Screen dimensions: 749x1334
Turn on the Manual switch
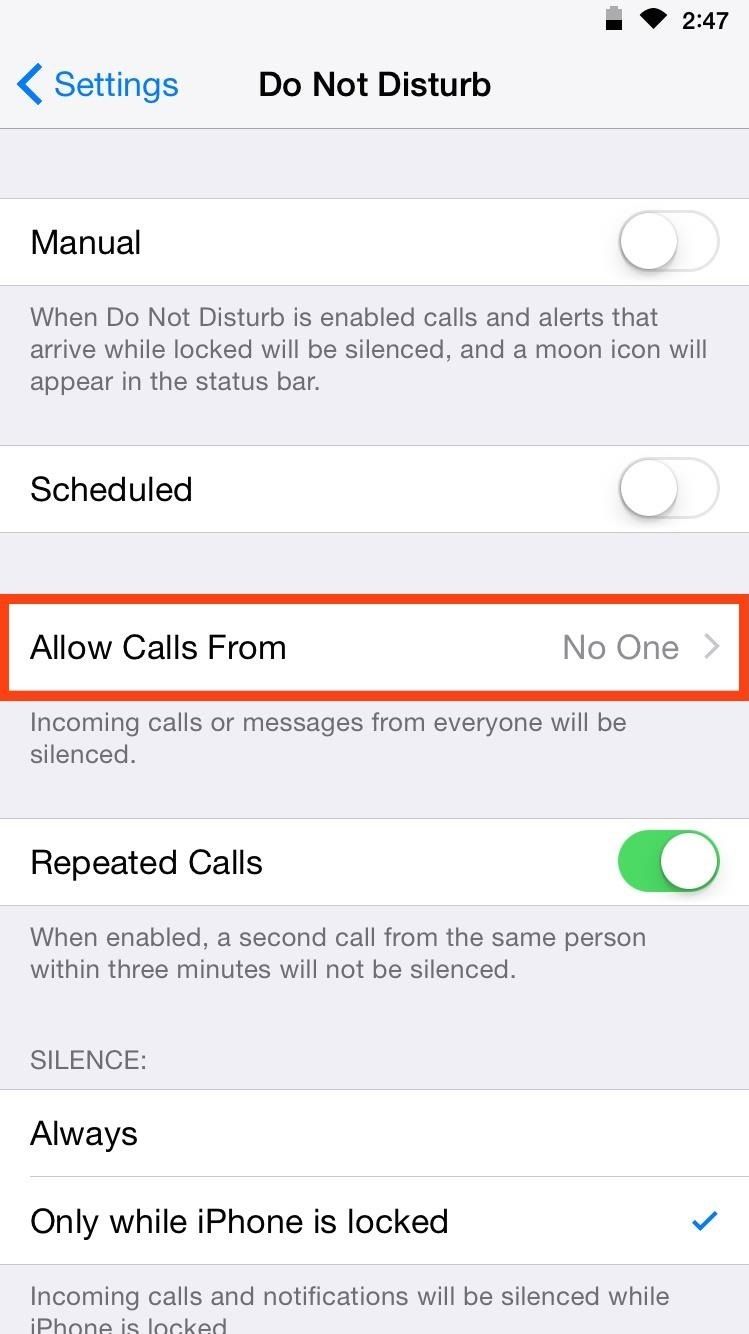pos(668,243)
